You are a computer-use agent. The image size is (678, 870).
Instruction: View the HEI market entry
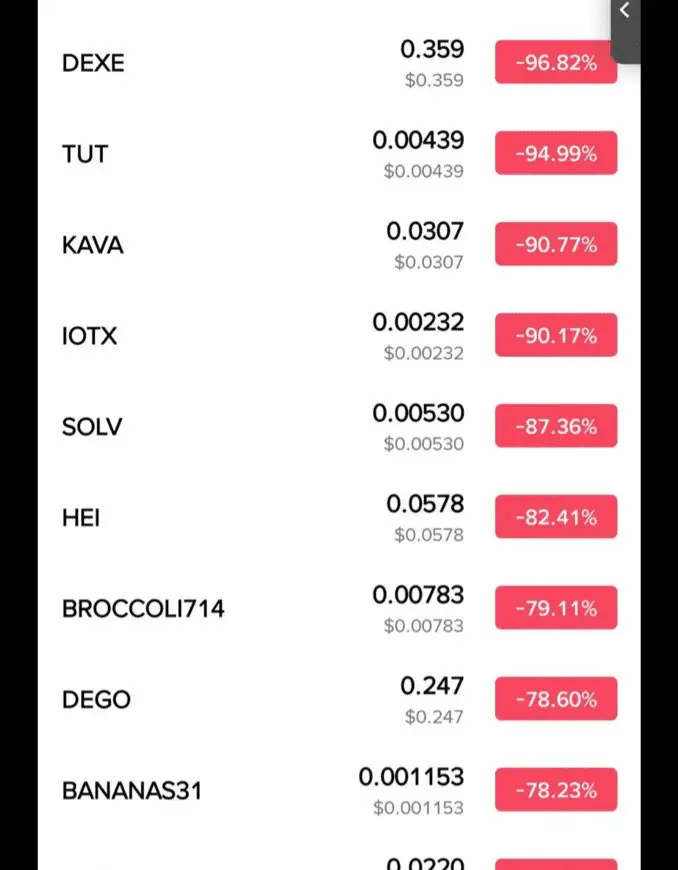pos(81,518)
